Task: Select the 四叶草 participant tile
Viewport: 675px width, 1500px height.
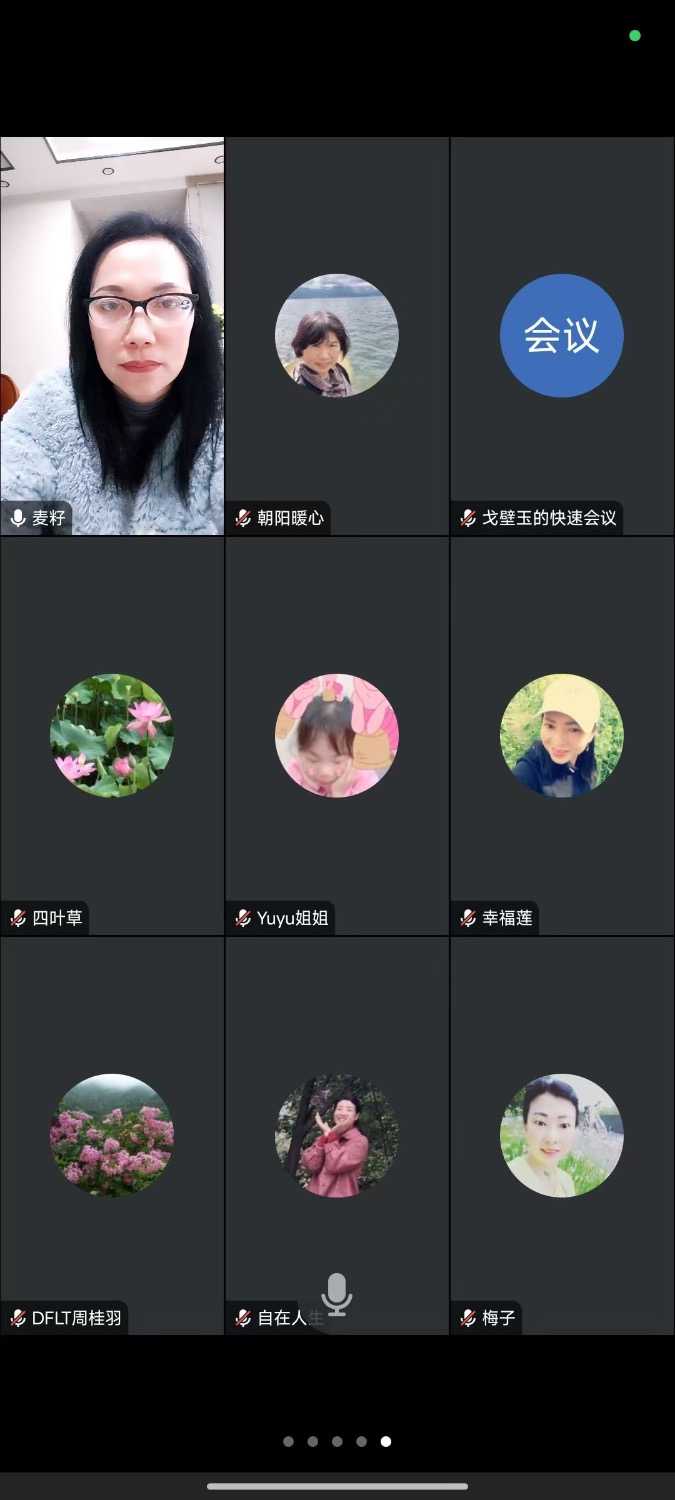Action: pos(112,736)
